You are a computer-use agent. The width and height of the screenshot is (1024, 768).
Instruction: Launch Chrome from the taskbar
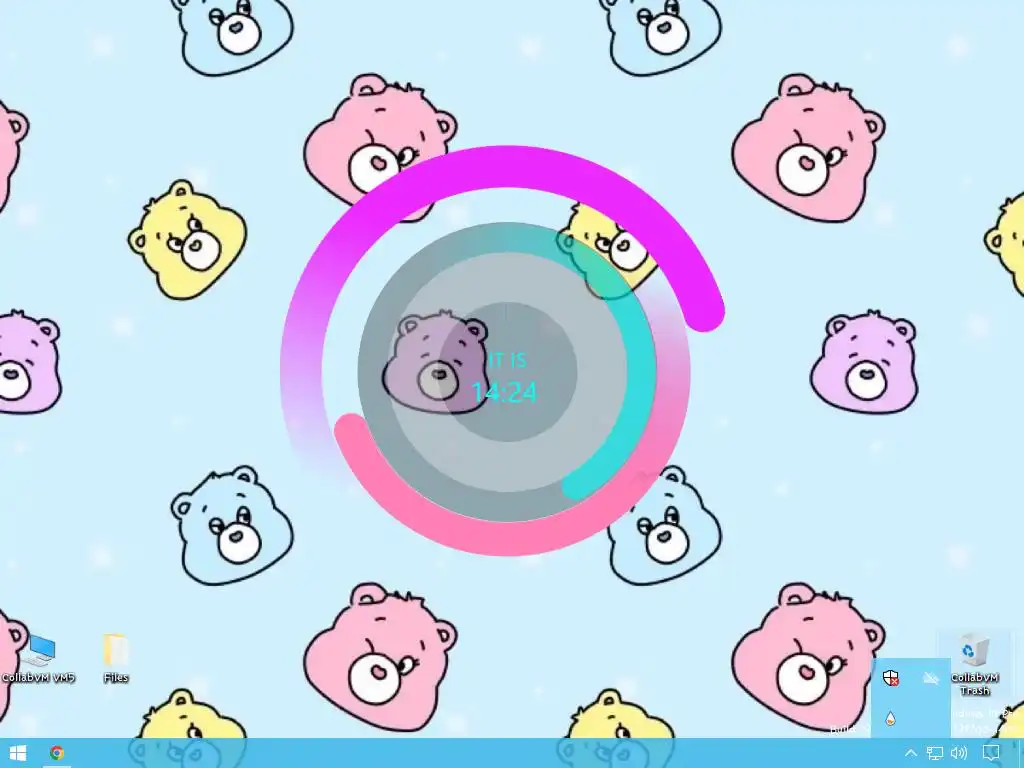(57, 753)
